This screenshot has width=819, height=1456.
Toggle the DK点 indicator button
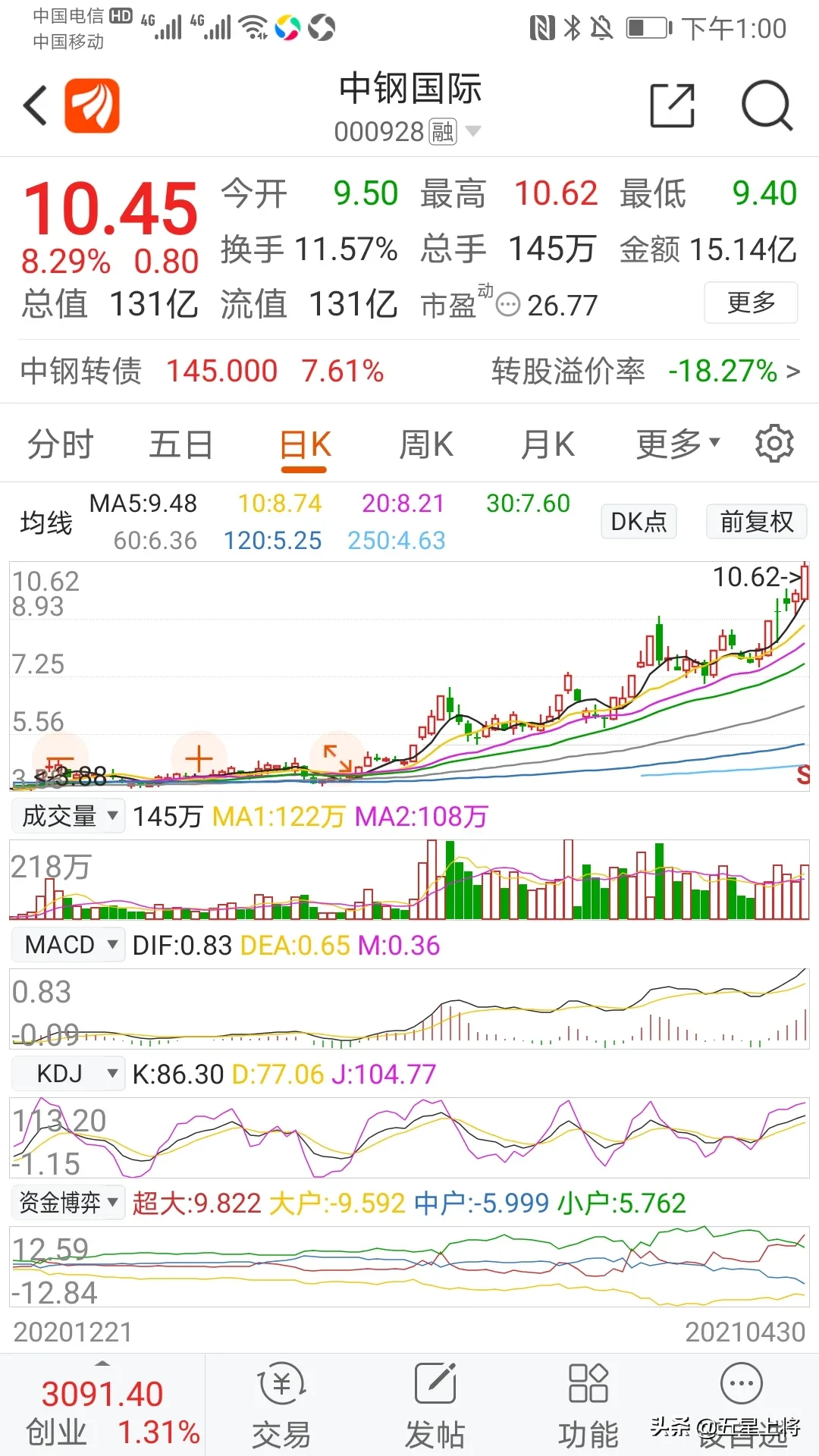tap(639, 522)
